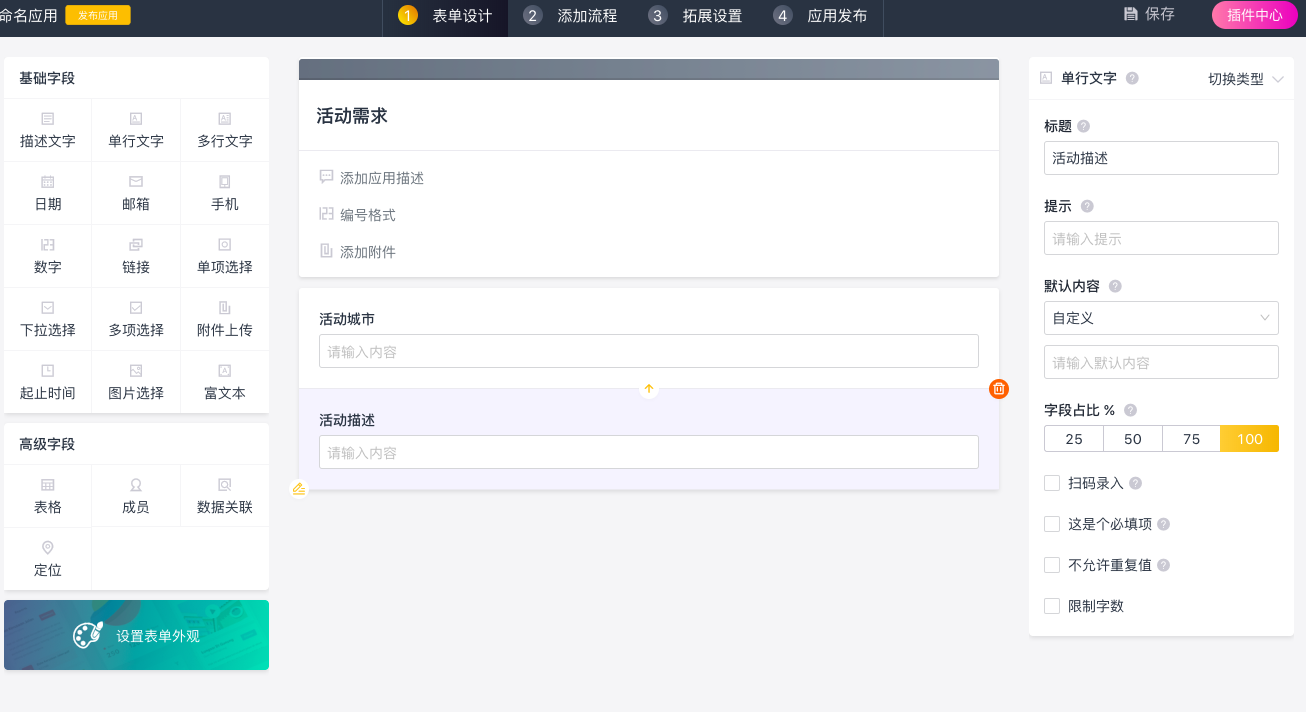Open the 拓展设置 step

click(696, 16)
